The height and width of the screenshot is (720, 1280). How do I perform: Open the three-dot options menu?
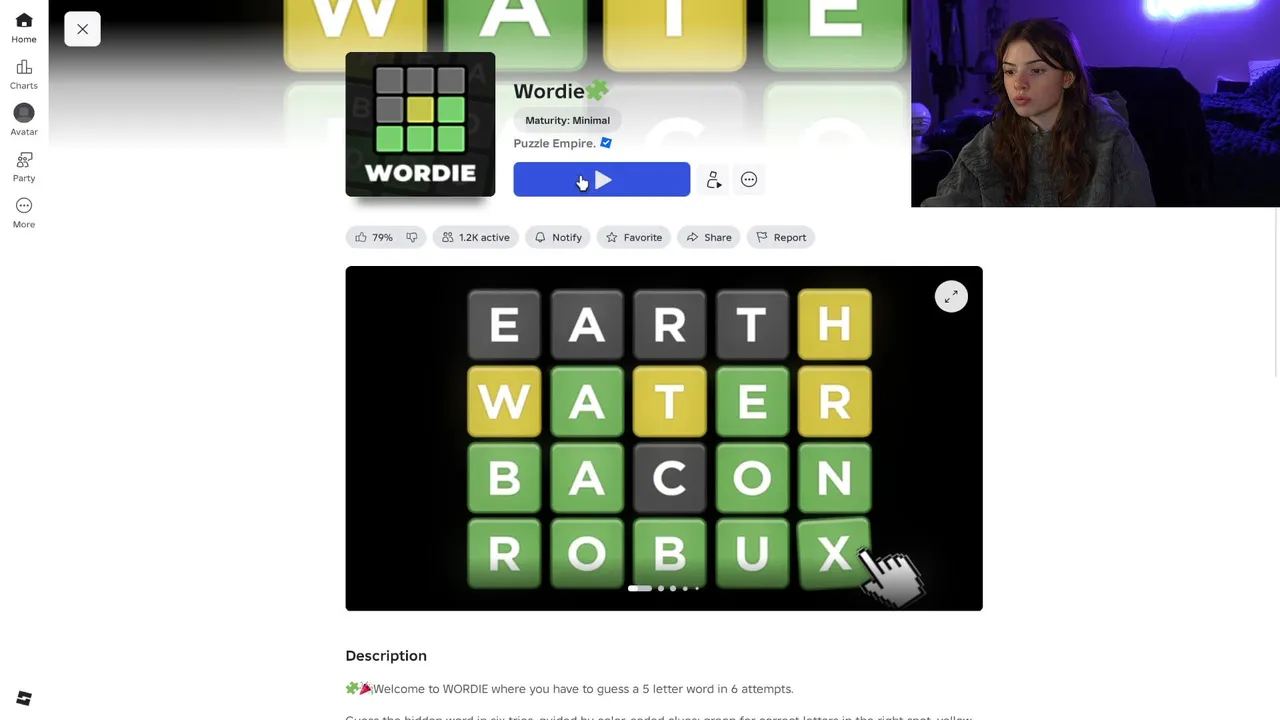749,180
